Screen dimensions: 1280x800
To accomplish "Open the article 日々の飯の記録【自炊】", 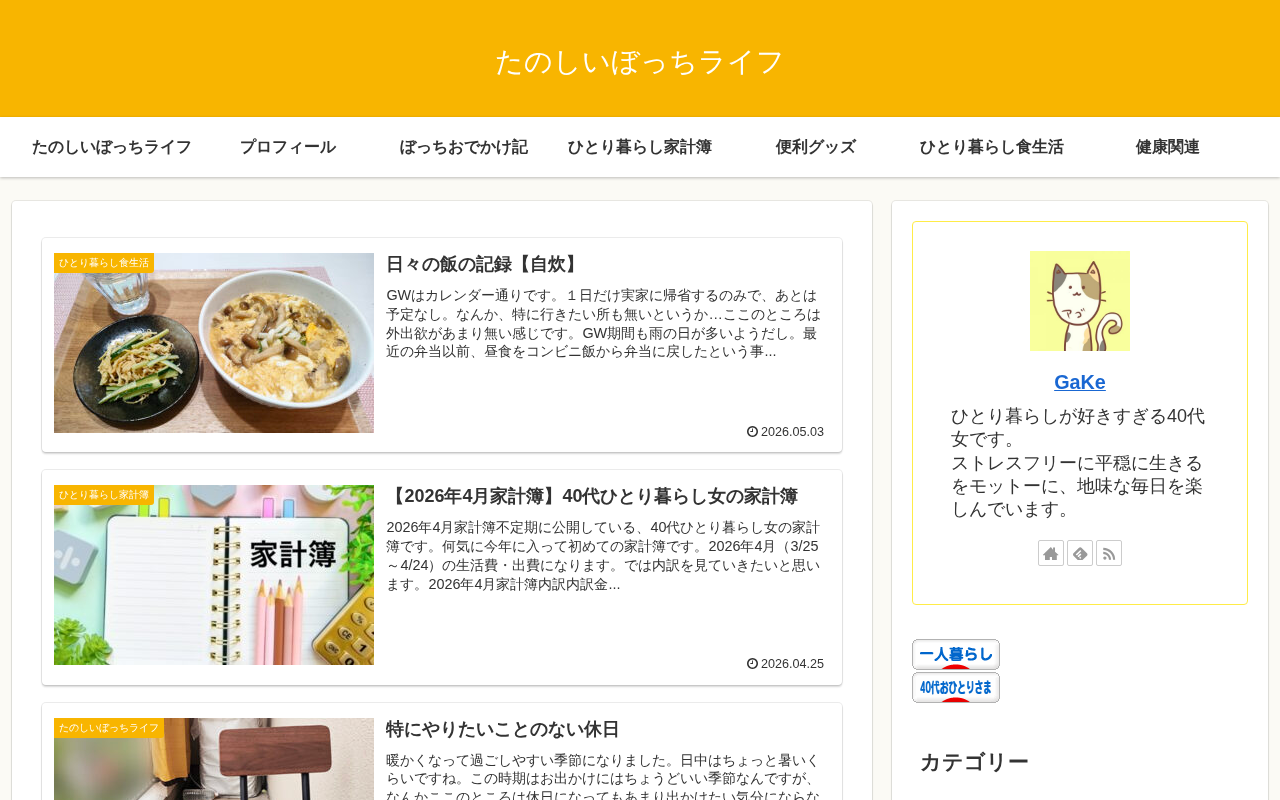I will coord(442,345).
